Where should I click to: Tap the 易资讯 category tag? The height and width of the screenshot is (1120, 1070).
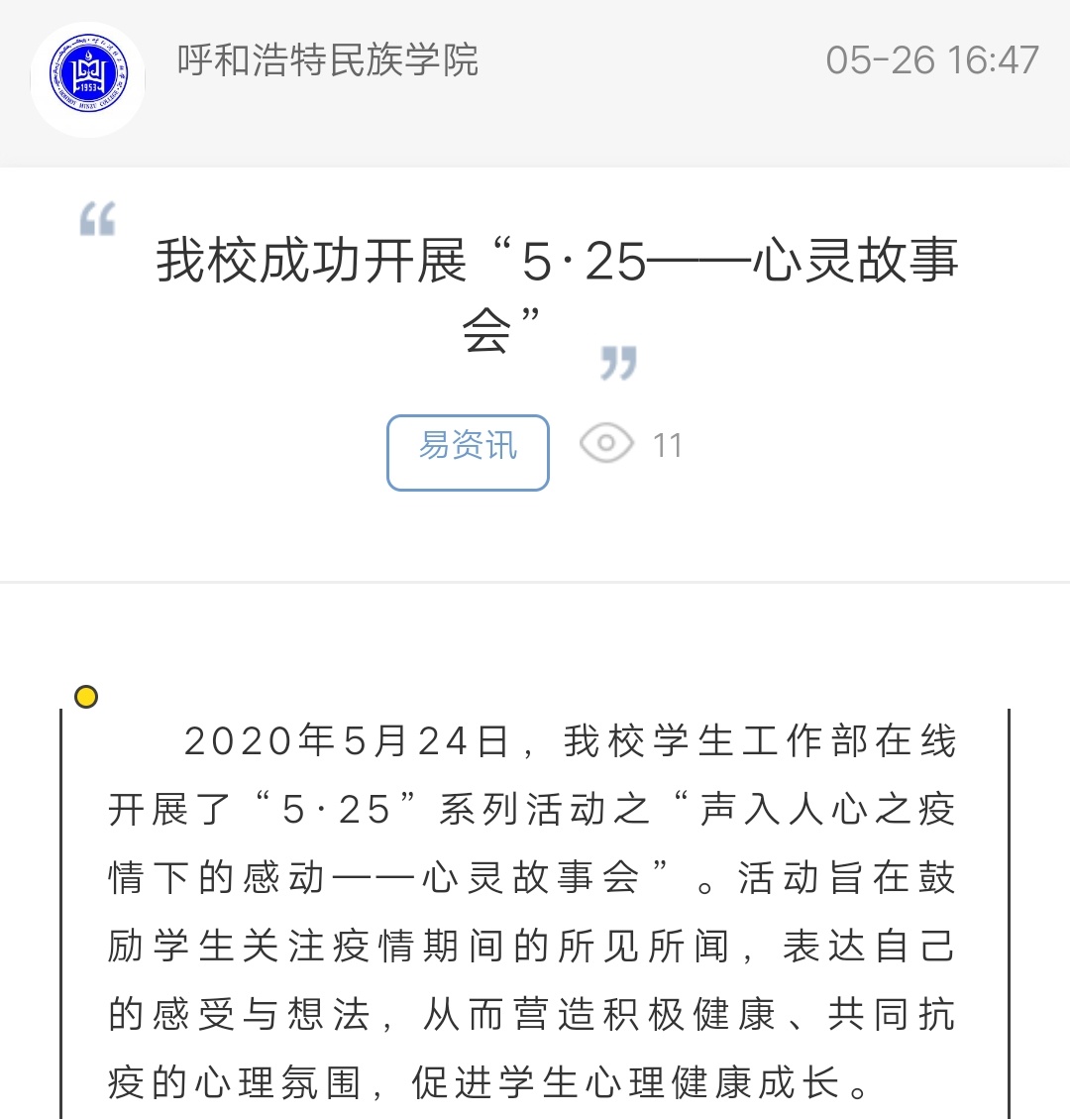click(468, 452)
